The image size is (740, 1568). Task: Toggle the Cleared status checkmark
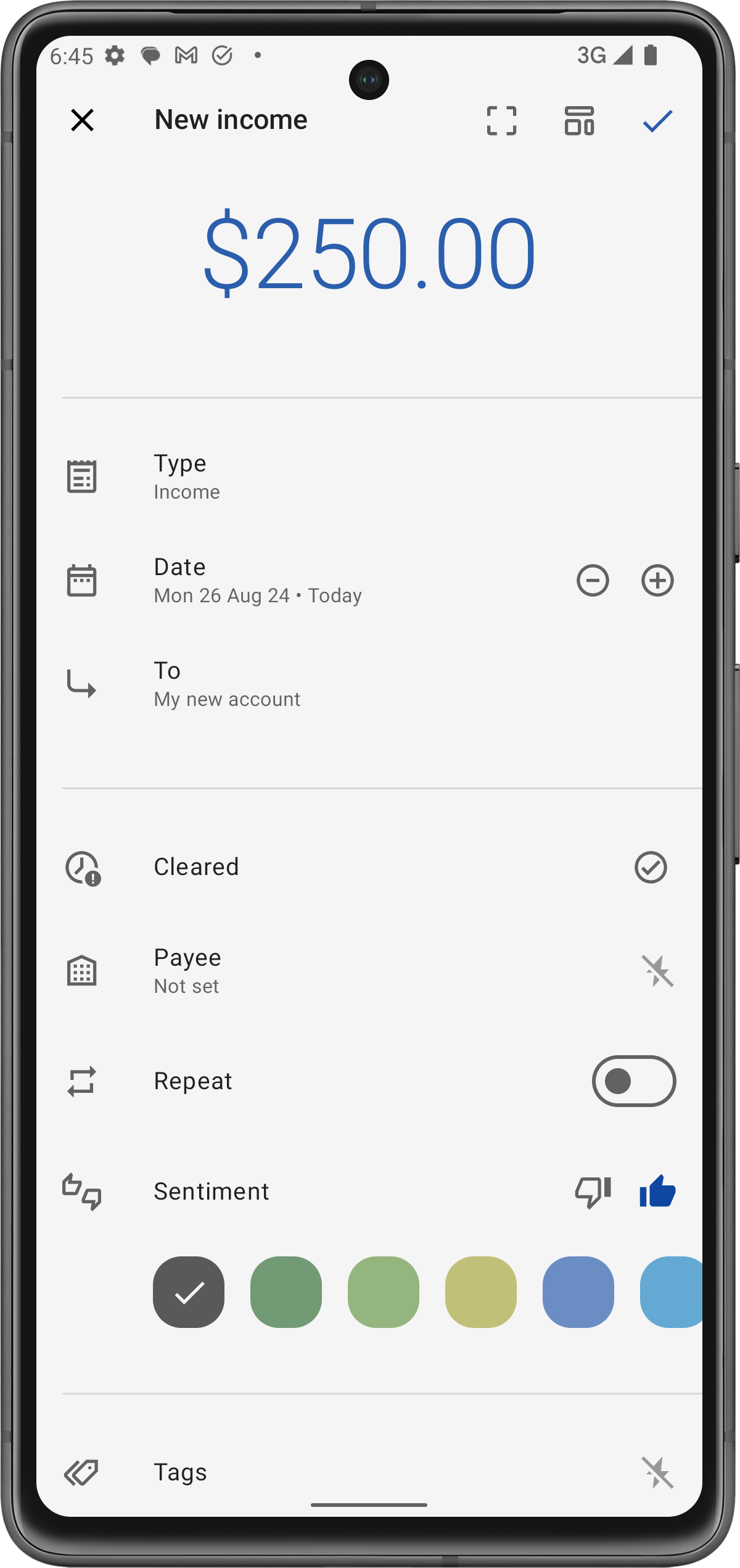point(651,868)
